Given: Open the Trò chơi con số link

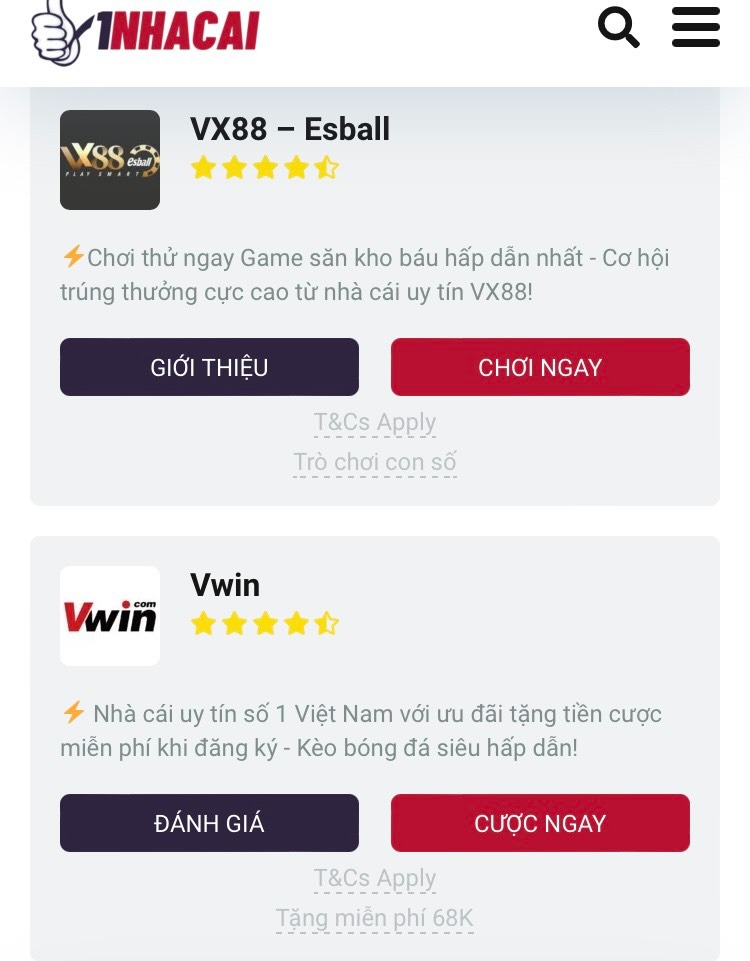Looking at the screenshot, I should (375, 462).
